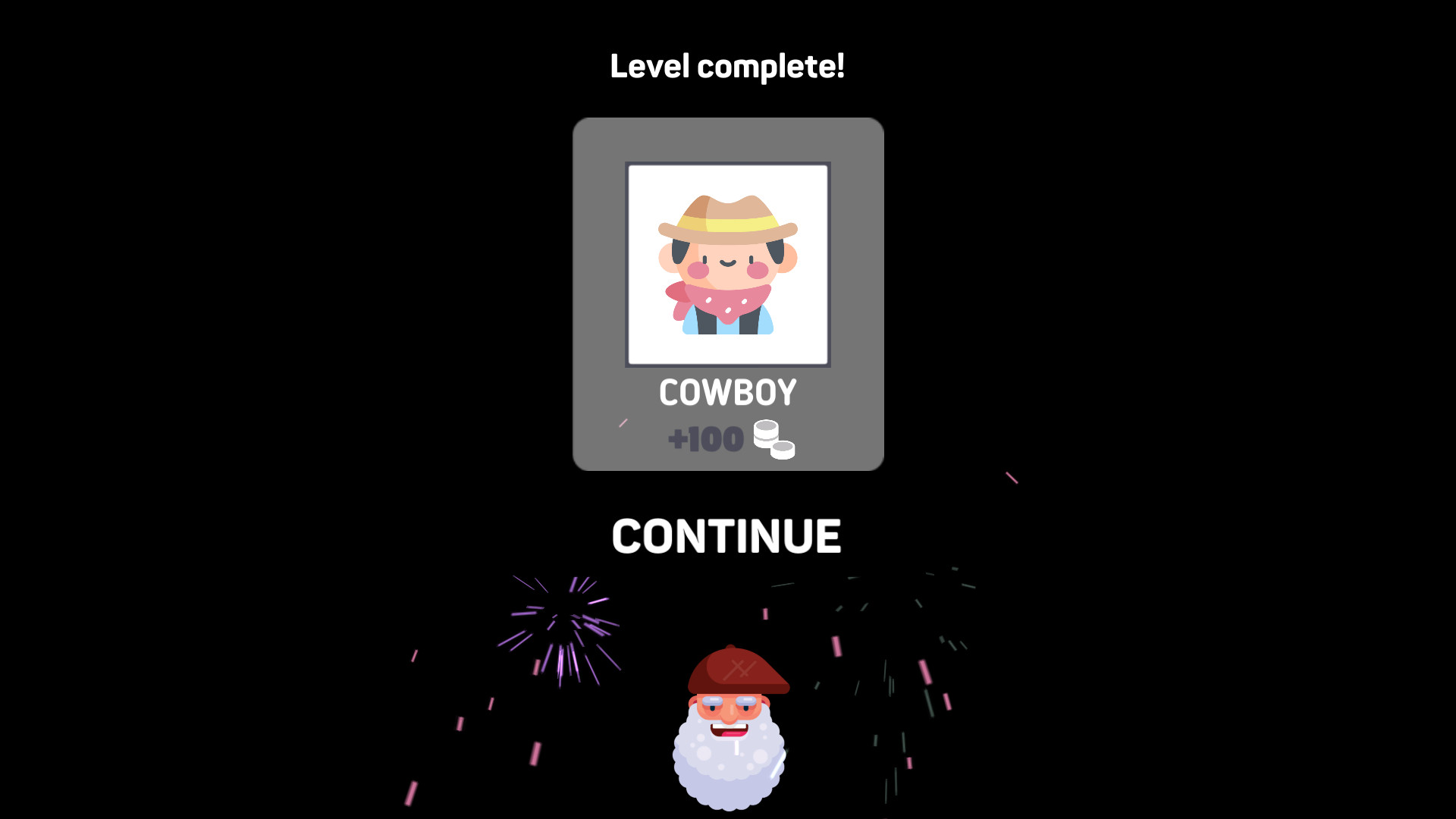Tap CONTINUE to proceed to next level
This screenshot has height=819, width=1456.
[x=726, y=536]
